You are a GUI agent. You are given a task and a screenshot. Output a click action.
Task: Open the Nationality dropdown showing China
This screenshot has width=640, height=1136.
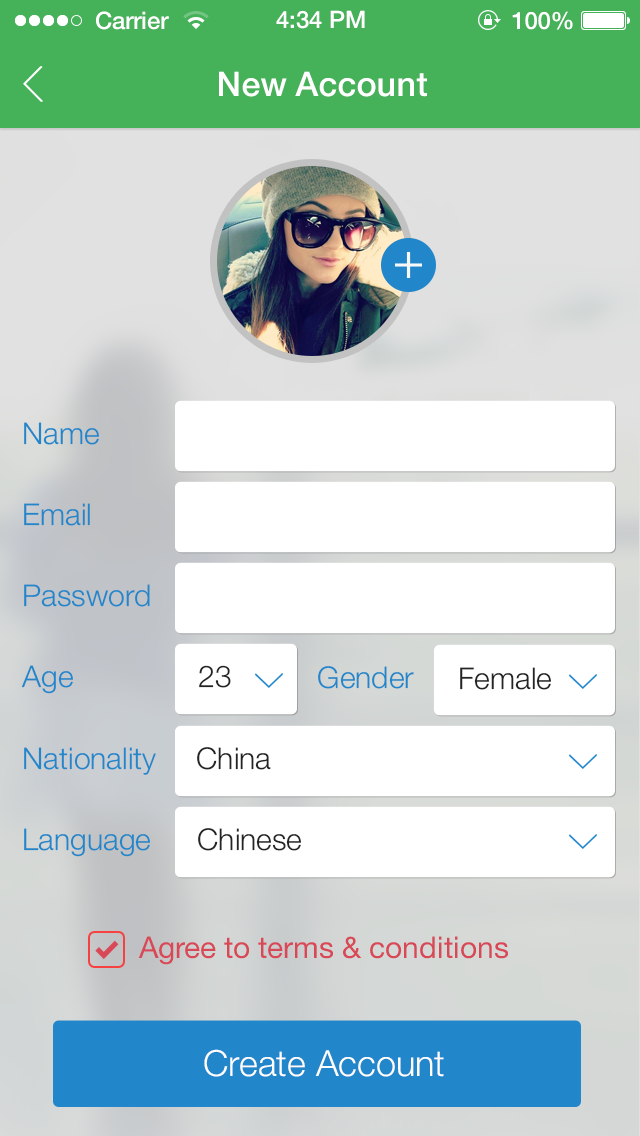pos(394,761)
